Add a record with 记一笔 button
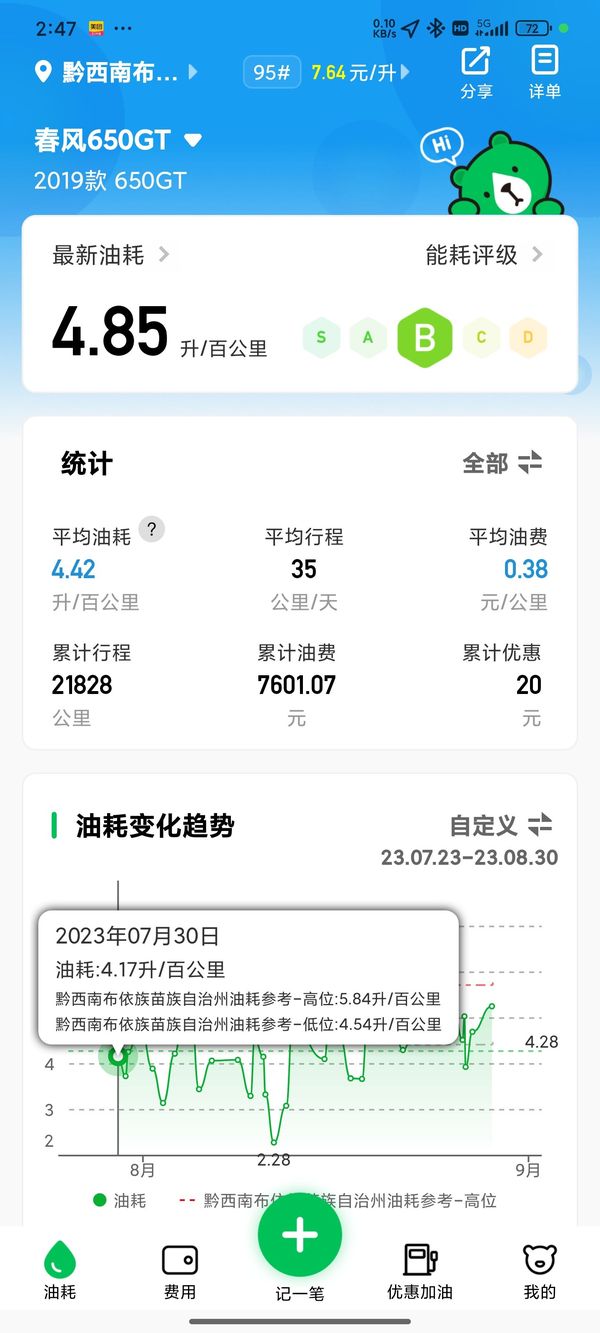The image size is (600, 1333). [x=299, y=1236]
